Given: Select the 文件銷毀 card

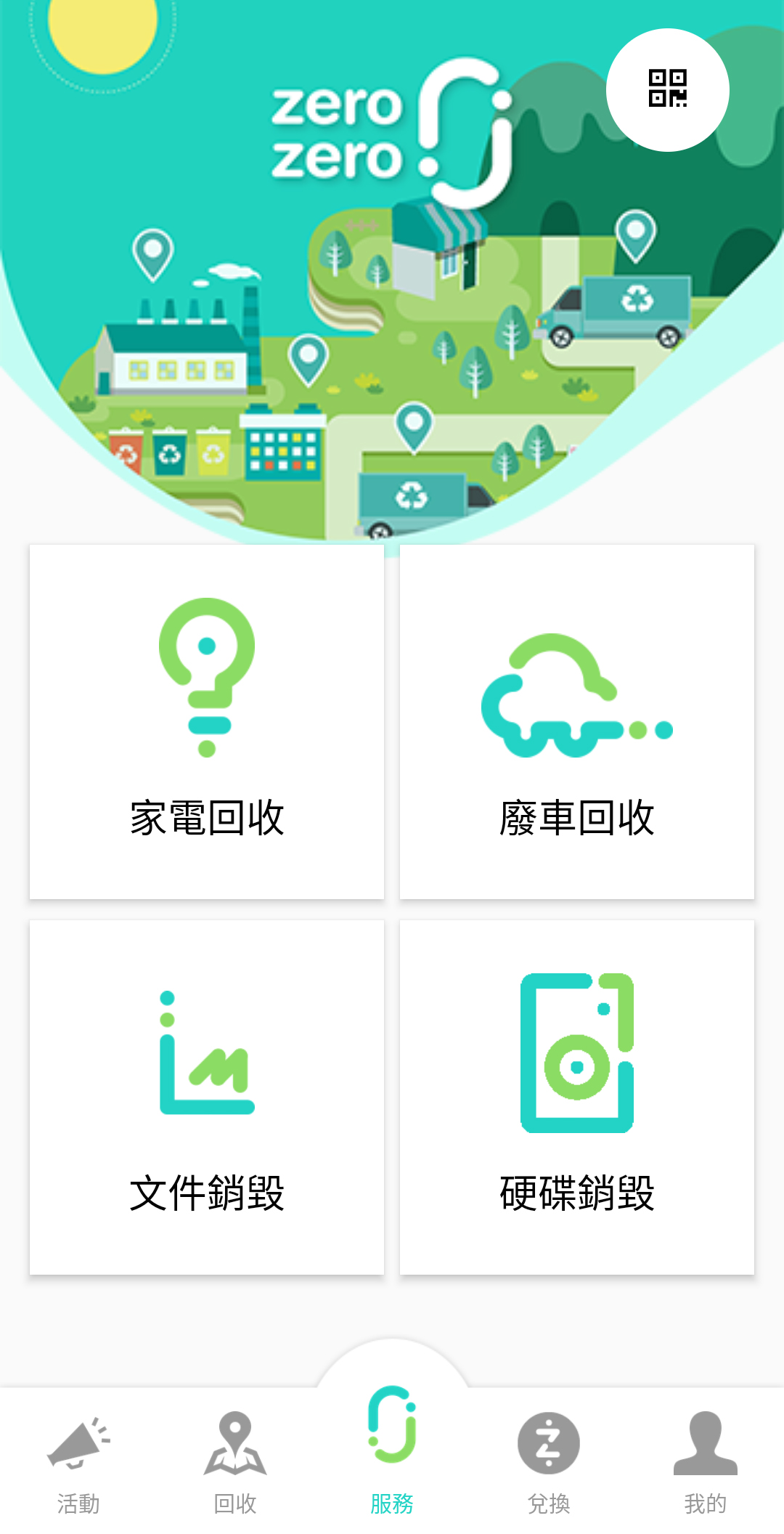Looking at the screenshot, I should click(207, 1097).
